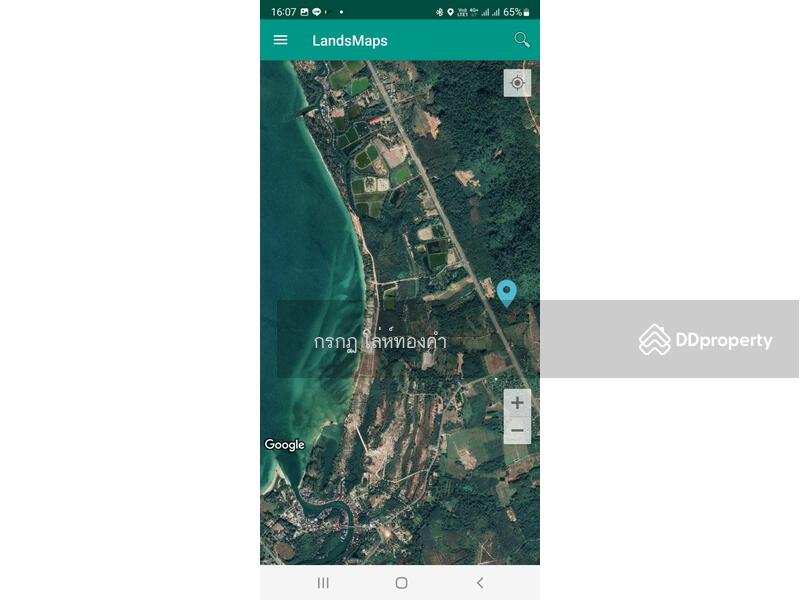This screenshot has width=800, height=600.
Task: Select the blue location pin on map
Action: (x=507, y=292)
